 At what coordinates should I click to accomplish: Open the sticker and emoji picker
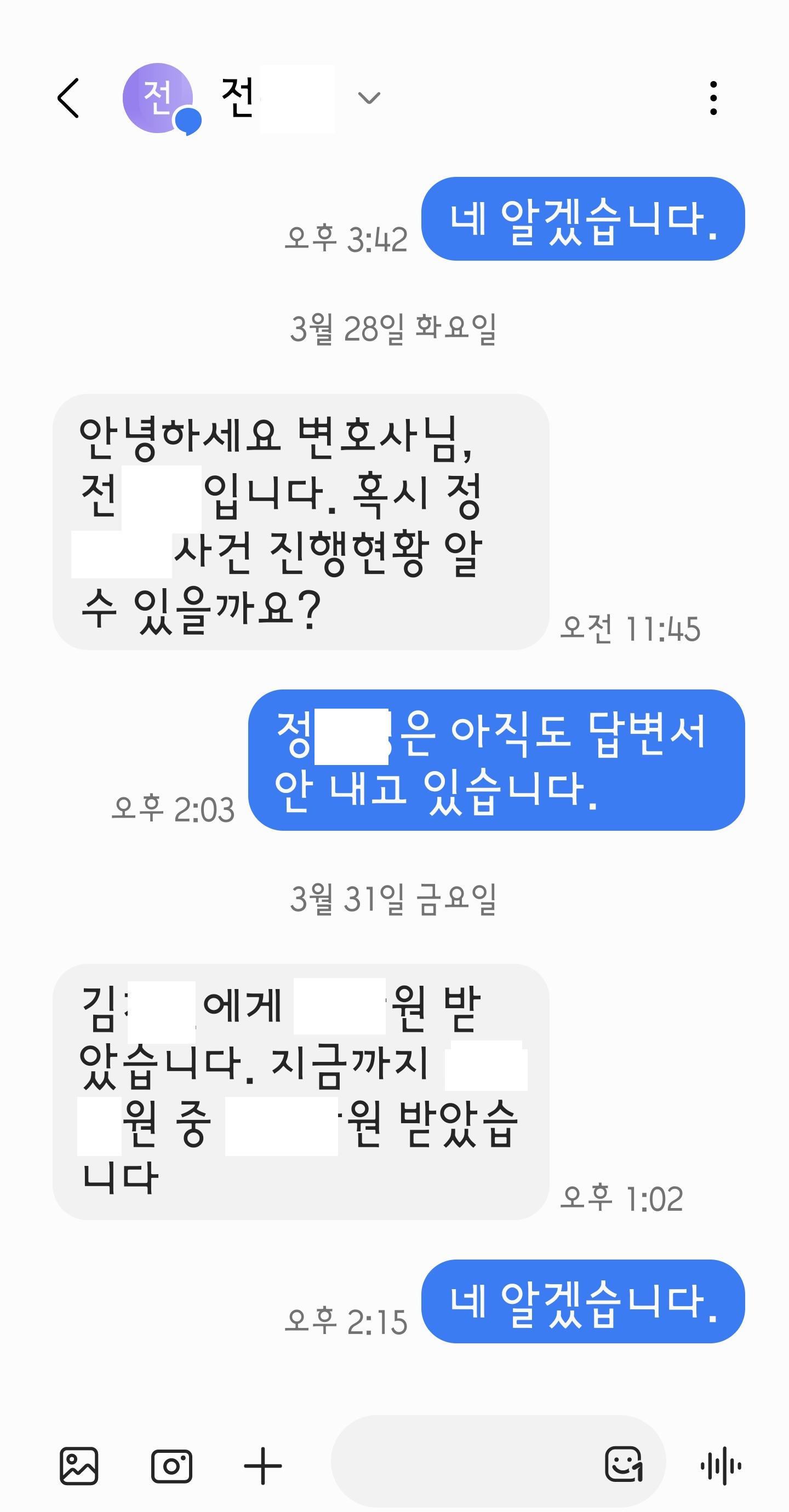(624, 1464)
